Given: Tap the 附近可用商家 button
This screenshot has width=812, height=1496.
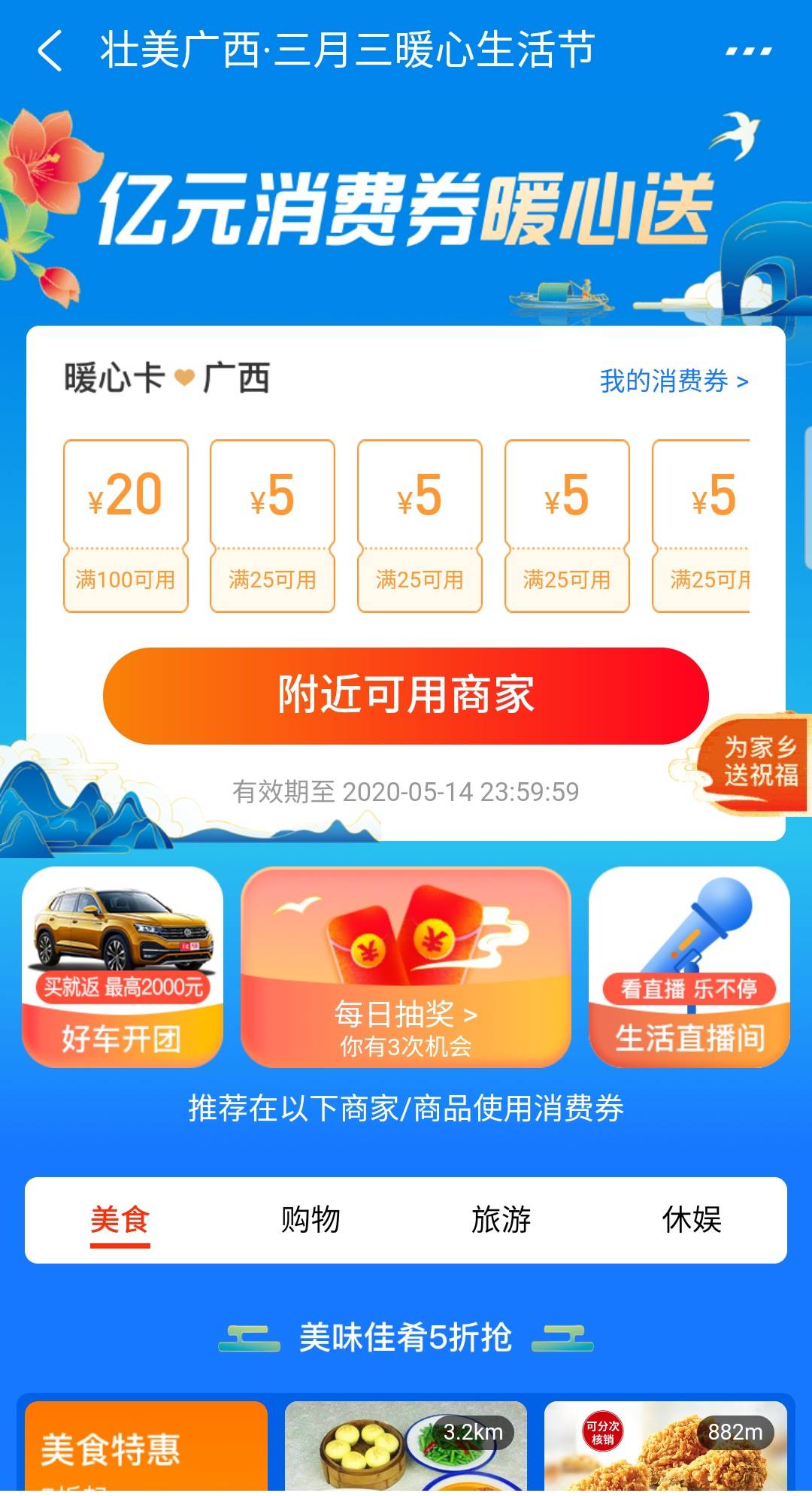Looking at the screenshot, I should (406, 695).
